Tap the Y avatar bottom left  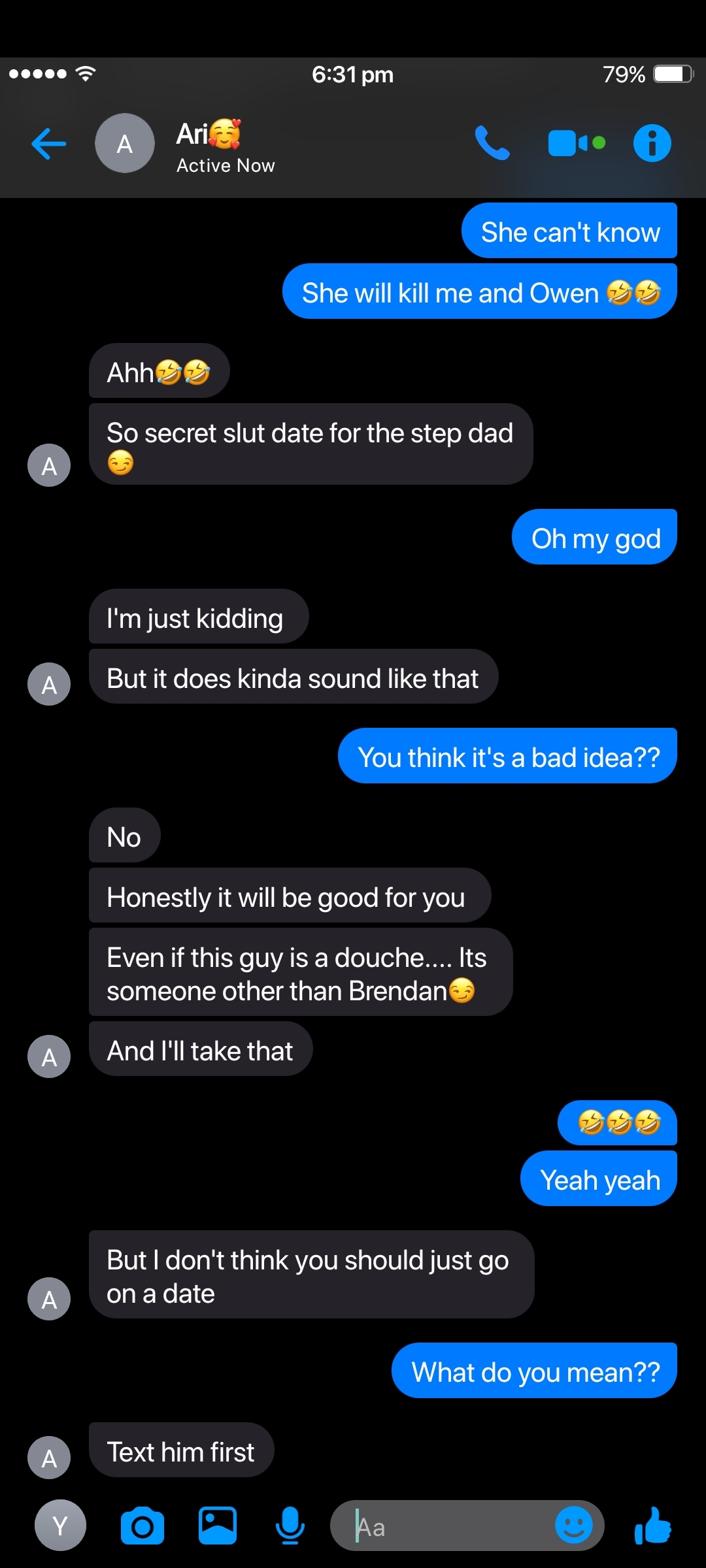(60, 1526)
